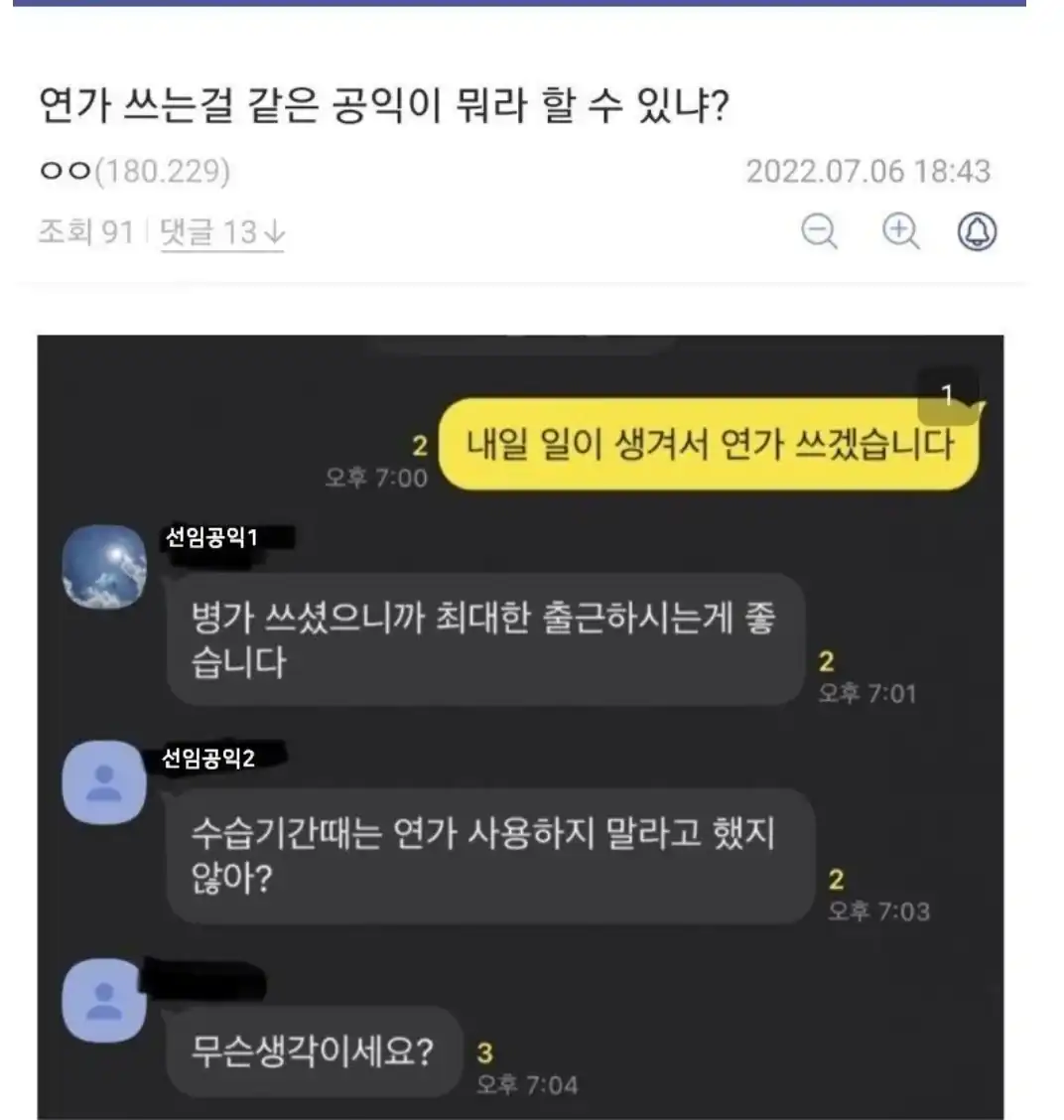Screen dimensions: 1064x1120
Task: Increase text size with the zoom-in icon
Action: click(900, 232)
